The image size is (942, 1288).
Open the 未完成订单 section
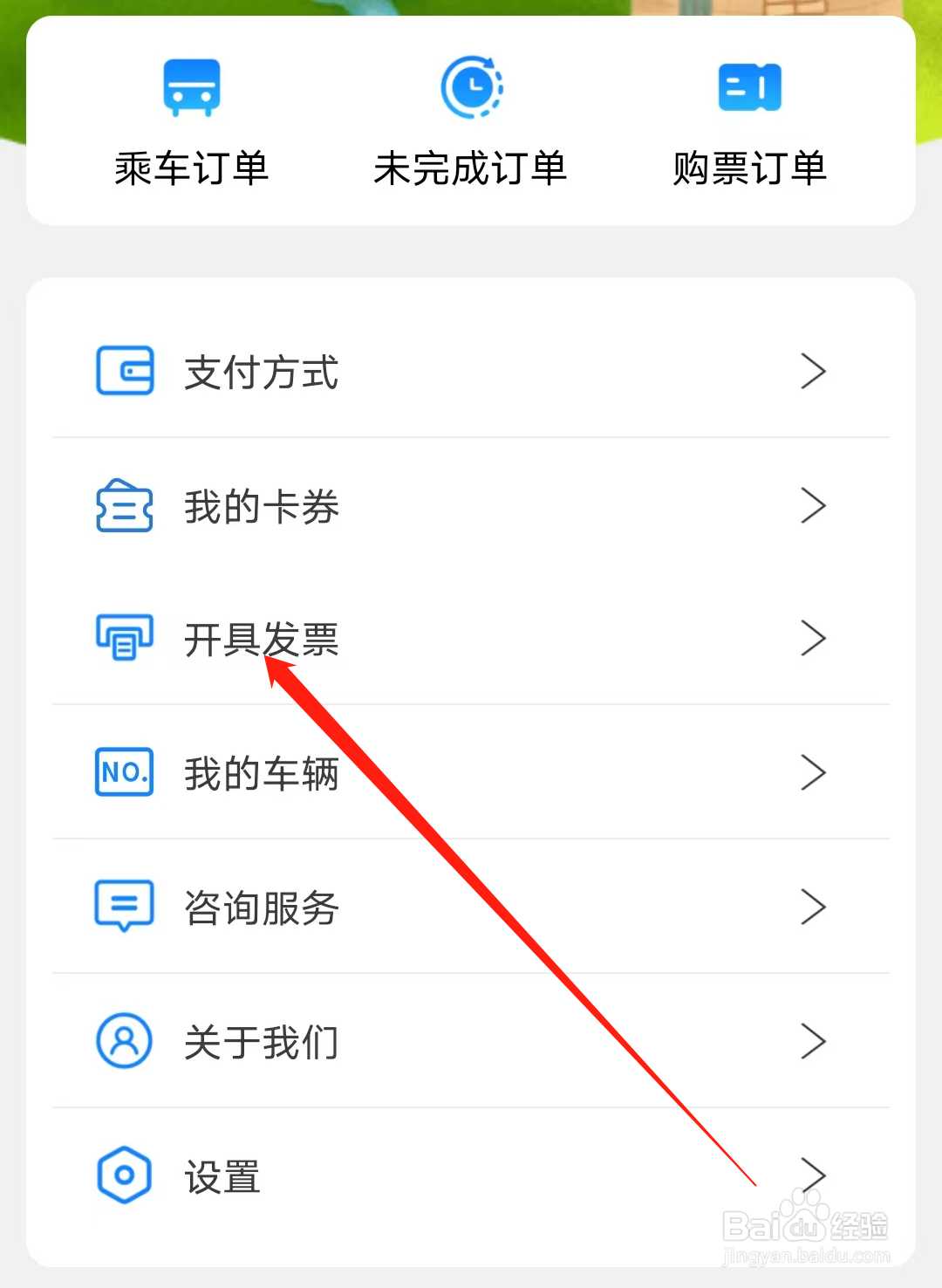point(471,168)
